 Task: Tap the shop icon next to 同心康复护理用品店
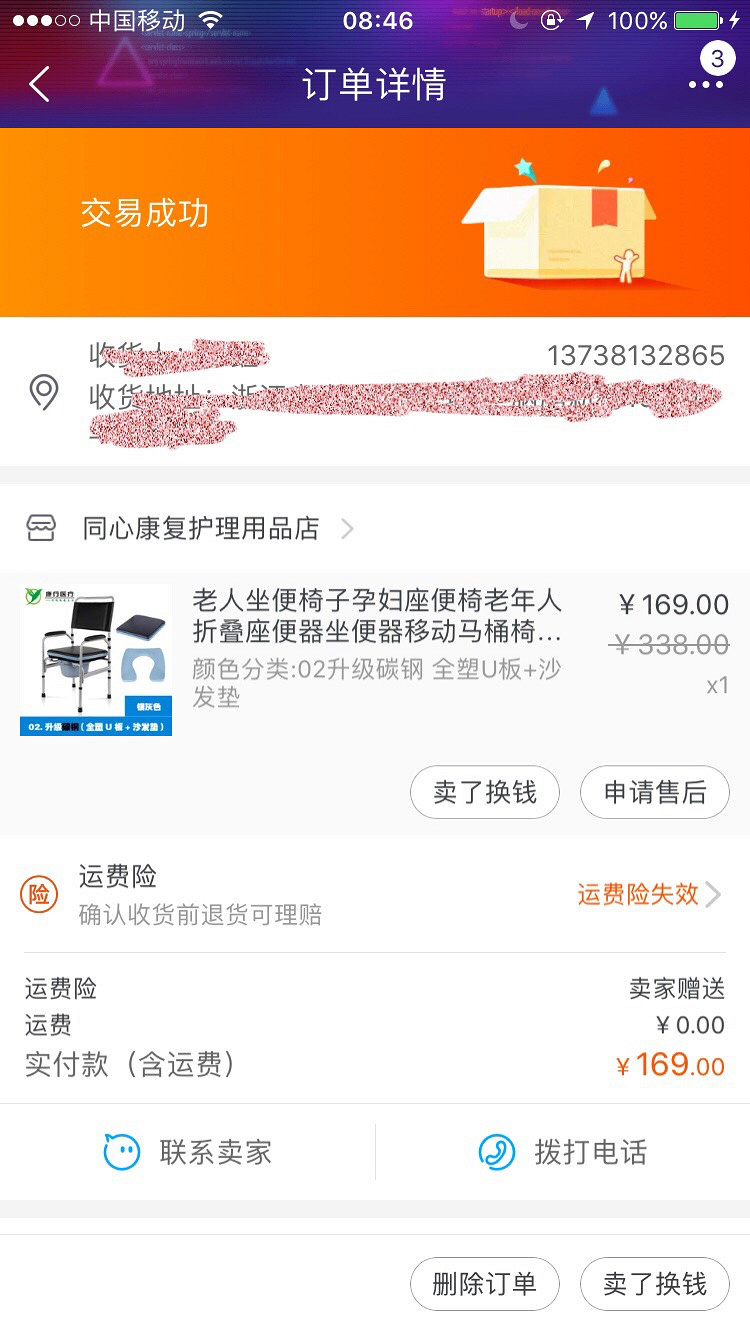pos(42,528)
